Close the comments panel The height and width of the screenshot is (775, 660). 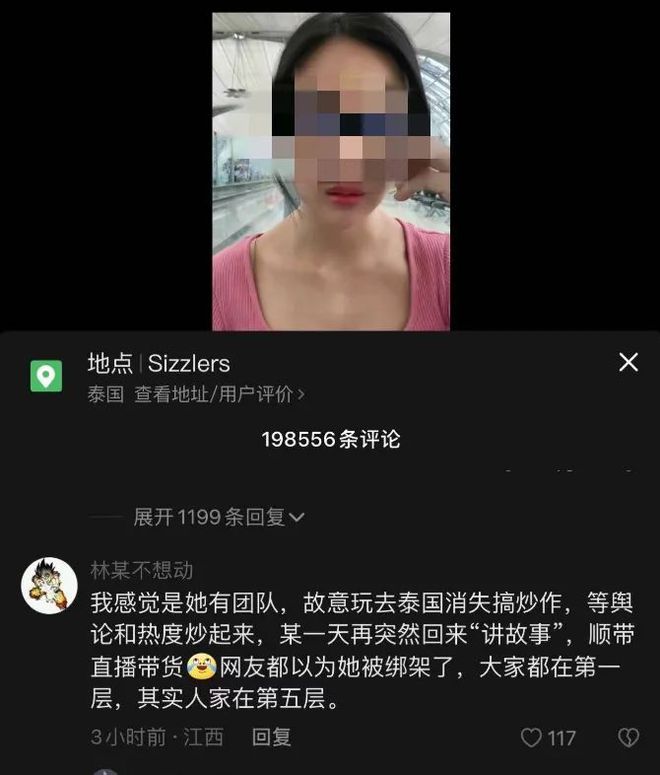pos(628,362)
